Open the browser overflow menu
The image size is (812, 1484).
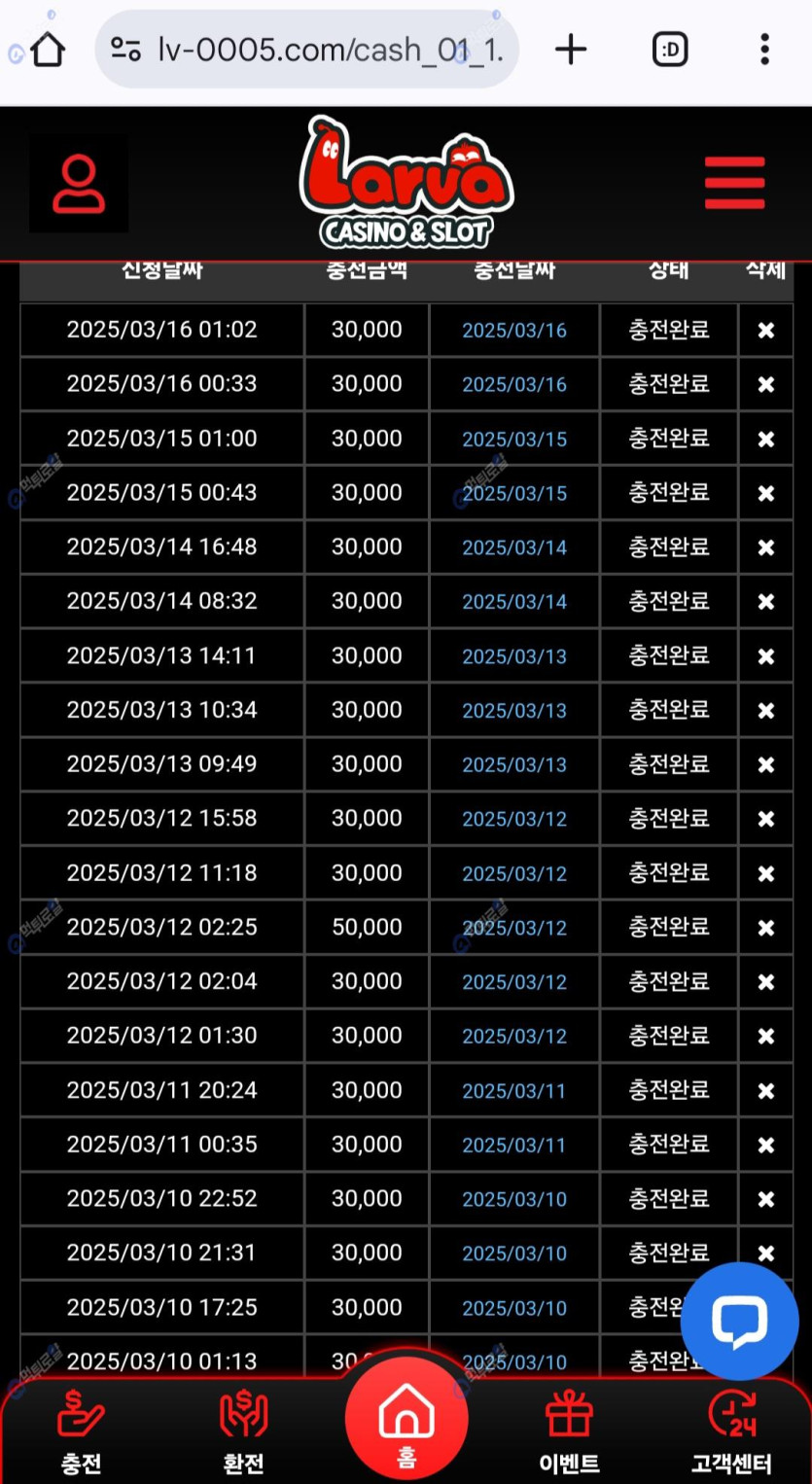tap(764, 50)
